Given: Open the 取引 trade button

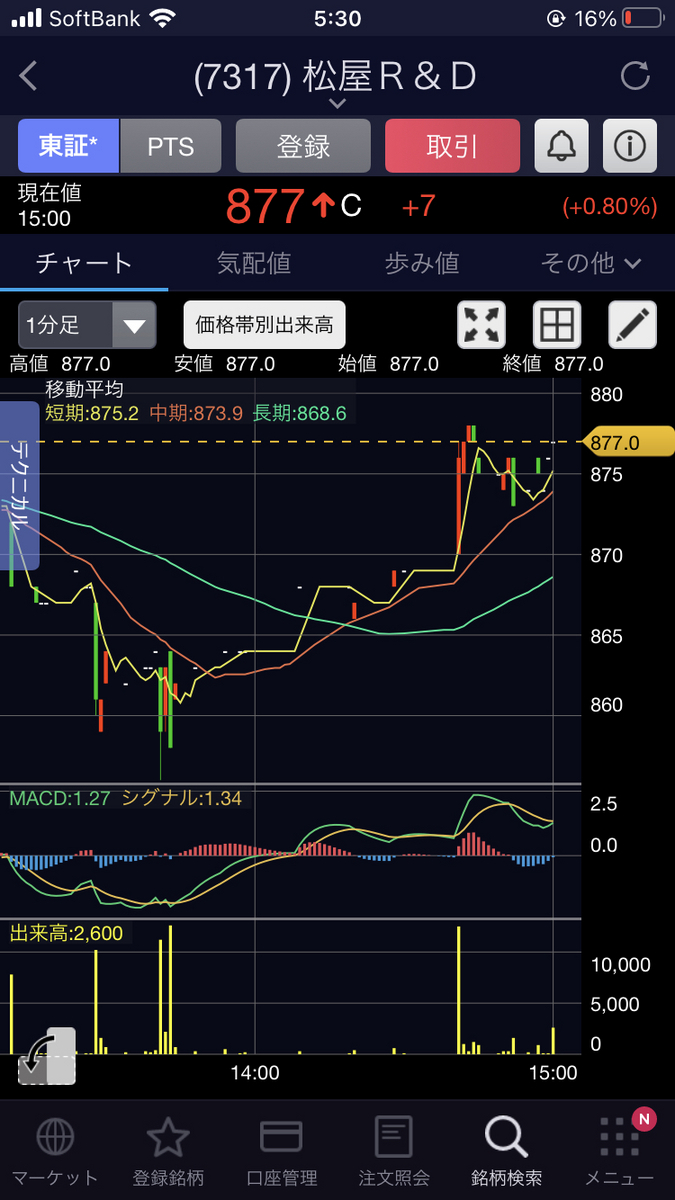Looking at the screenshot, I should pos(452,146).
